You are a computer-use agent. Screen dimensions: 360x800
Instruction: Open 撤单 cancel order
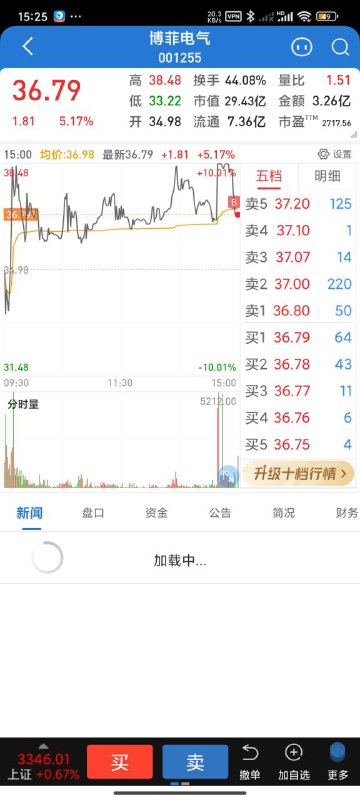pos(250,762)
